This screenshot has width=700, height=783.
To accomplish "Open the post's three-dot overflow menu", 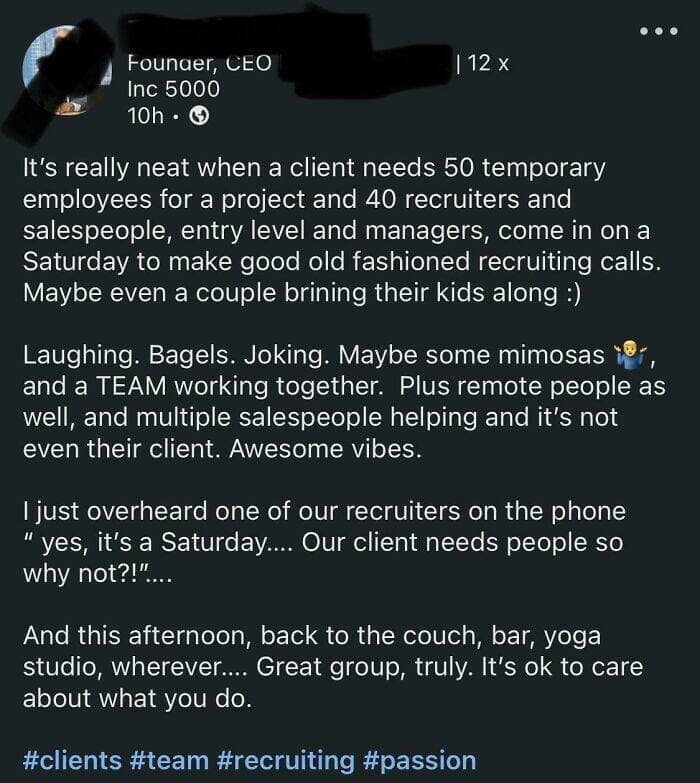I will [659, 29].
